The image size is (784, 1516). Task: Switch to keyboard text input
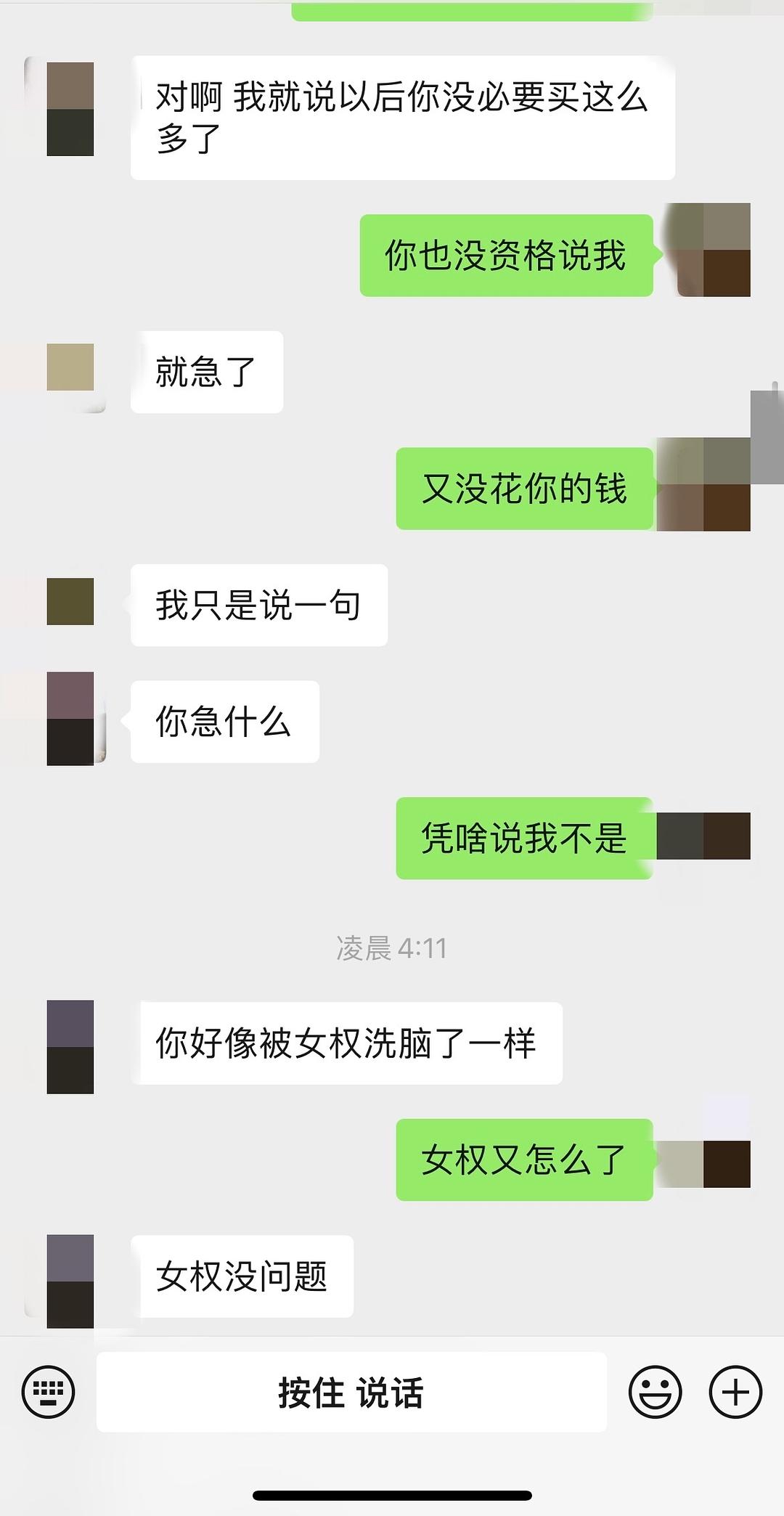49,1392
